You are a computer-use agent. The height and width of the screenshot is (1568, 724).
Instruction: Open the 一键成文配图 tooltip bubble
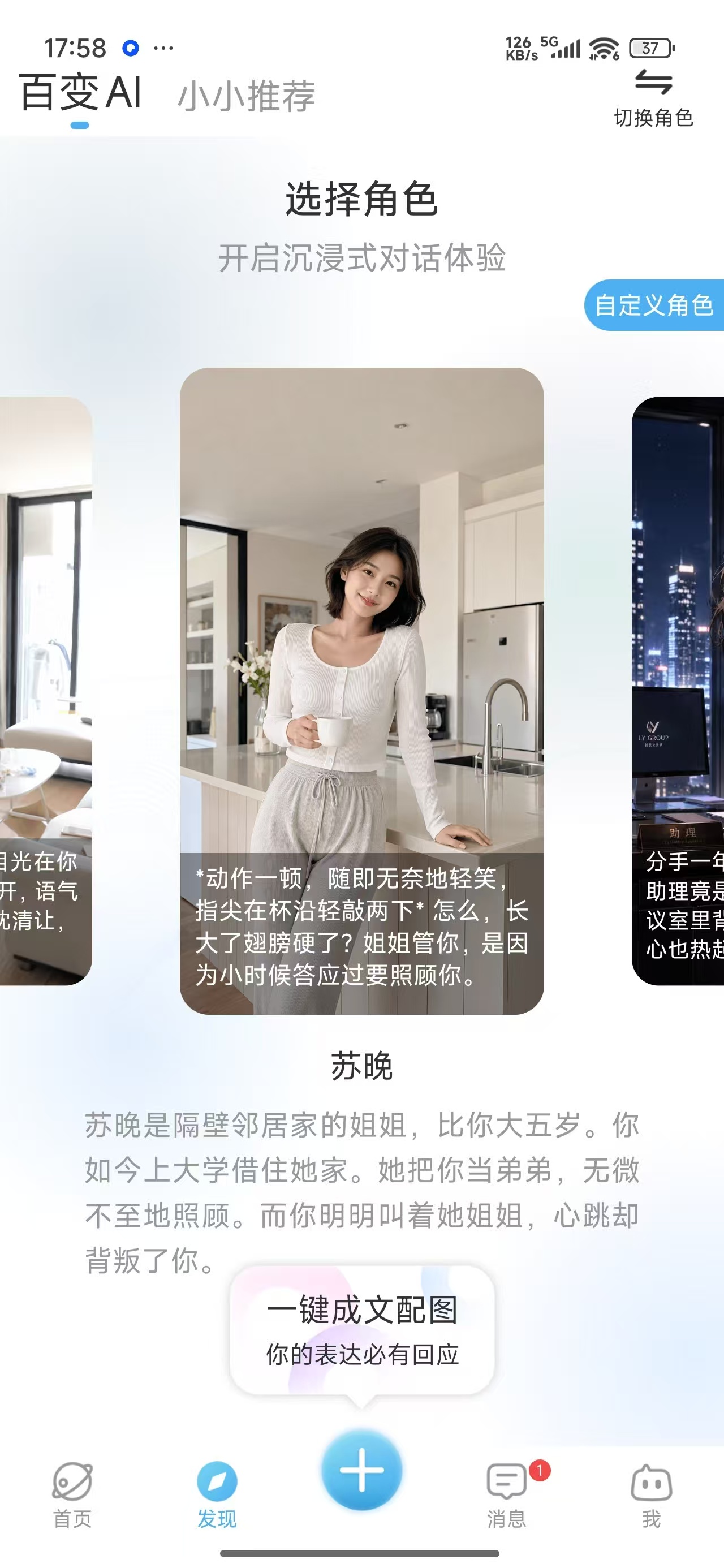[361, 1331]
